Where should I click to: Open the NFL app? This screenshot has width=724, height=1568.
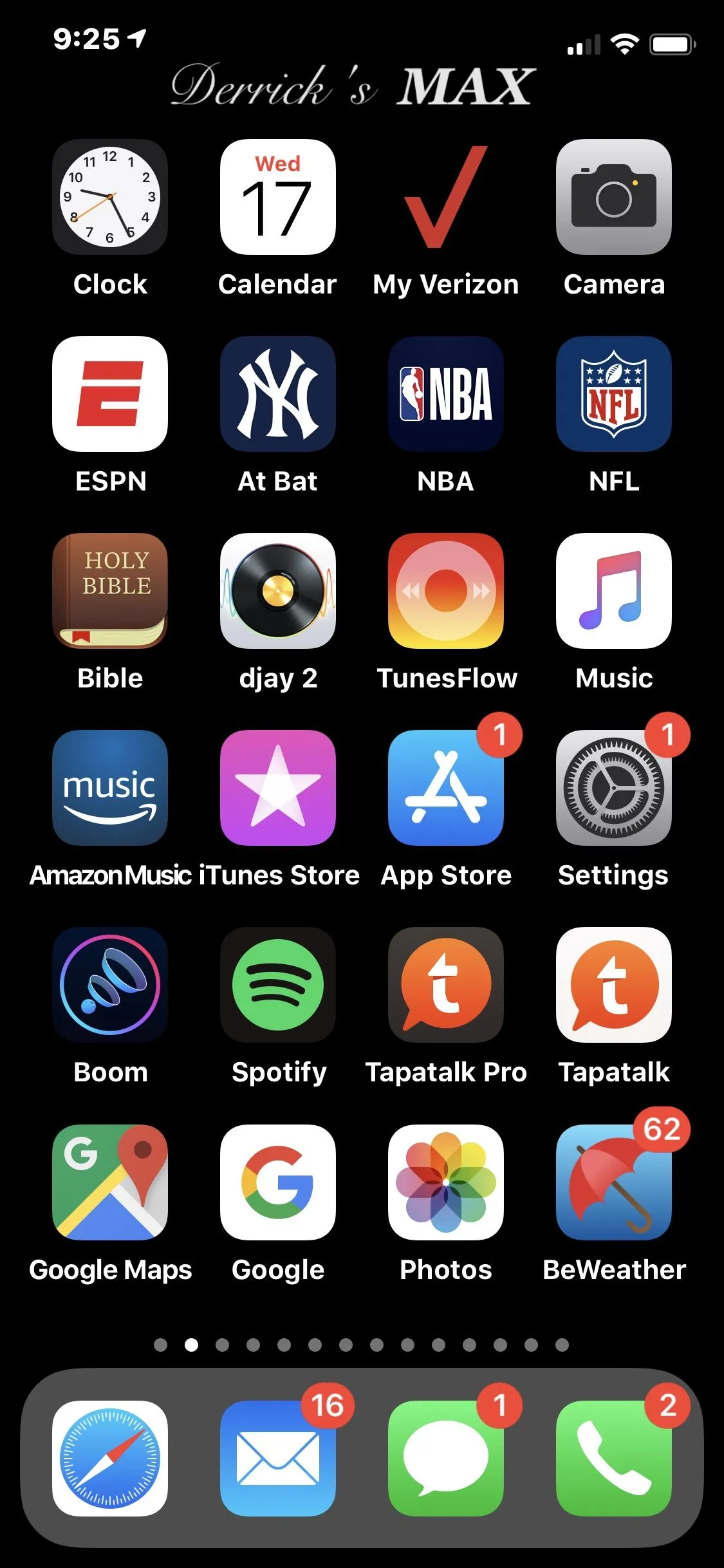614,394
